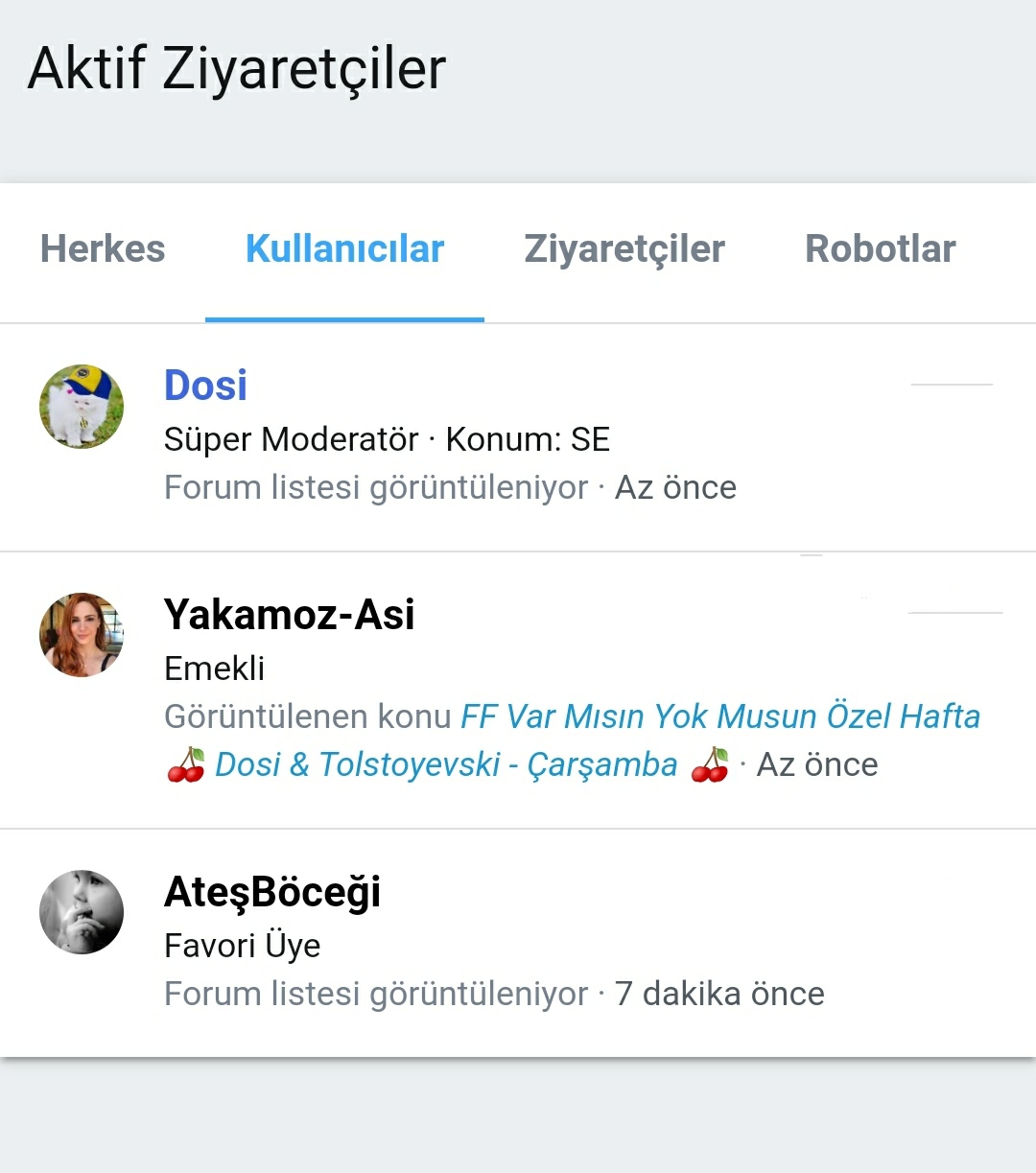The image size is (1036, 1173).
Task: Select the Kullanıcılar tab
Action: pos(344,249)
